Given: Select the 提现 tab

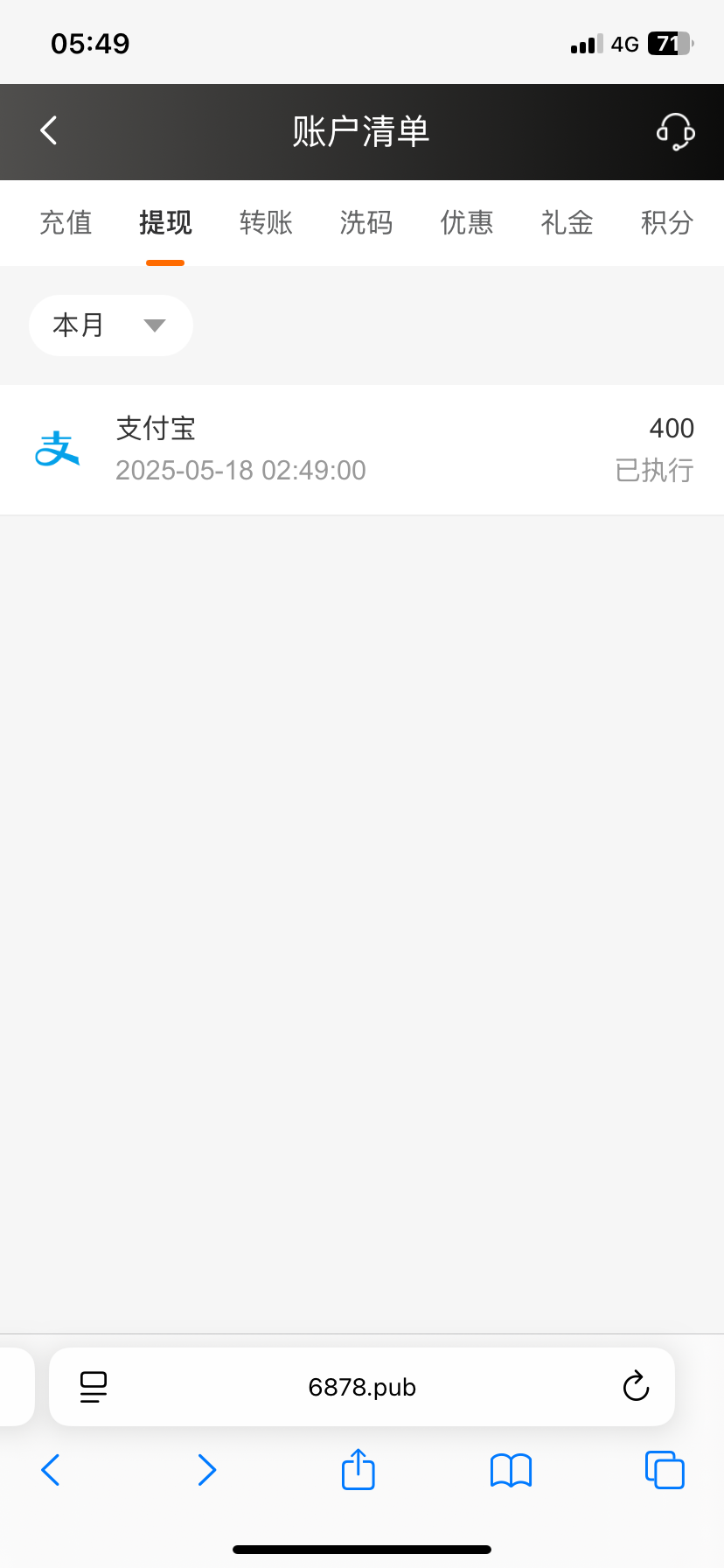Looking at the screenshot, I should [165, 223].
